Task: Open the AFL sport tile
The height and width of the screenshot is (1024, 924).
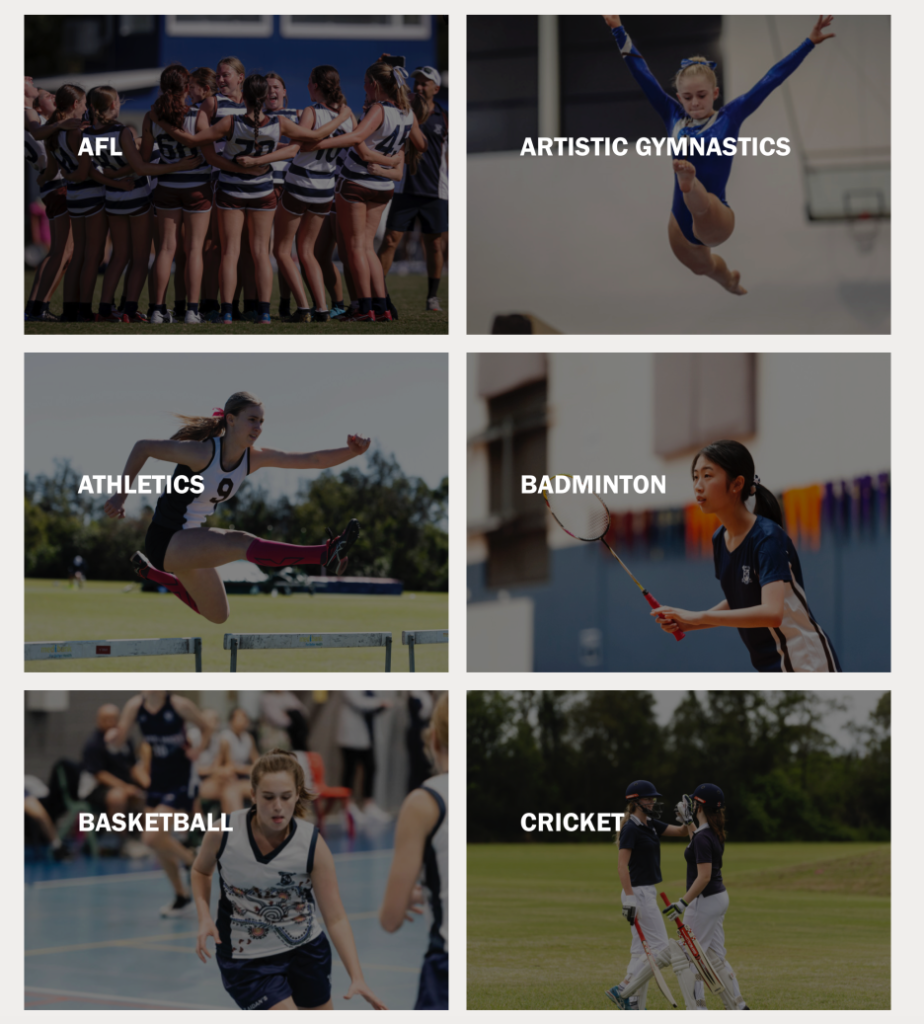Action: [x=236, y=174]
